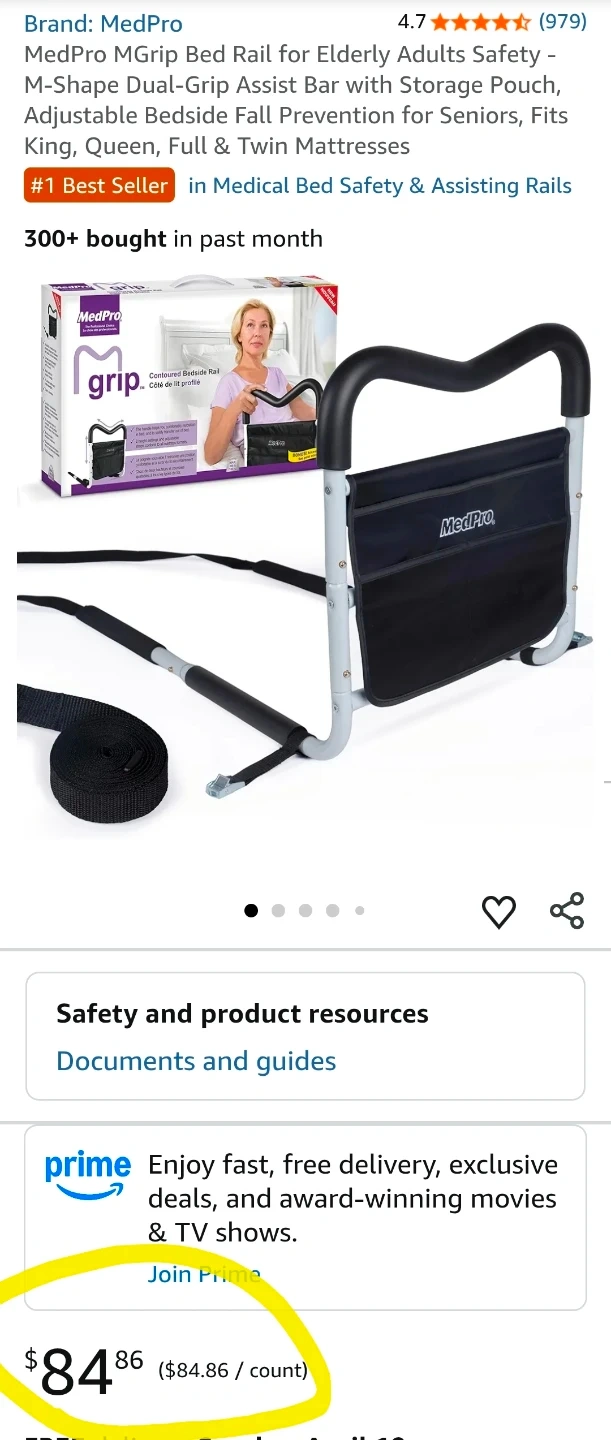Tap the image carousel page dots
This screenshot has width=611, height=1440.
pos(305,910)
